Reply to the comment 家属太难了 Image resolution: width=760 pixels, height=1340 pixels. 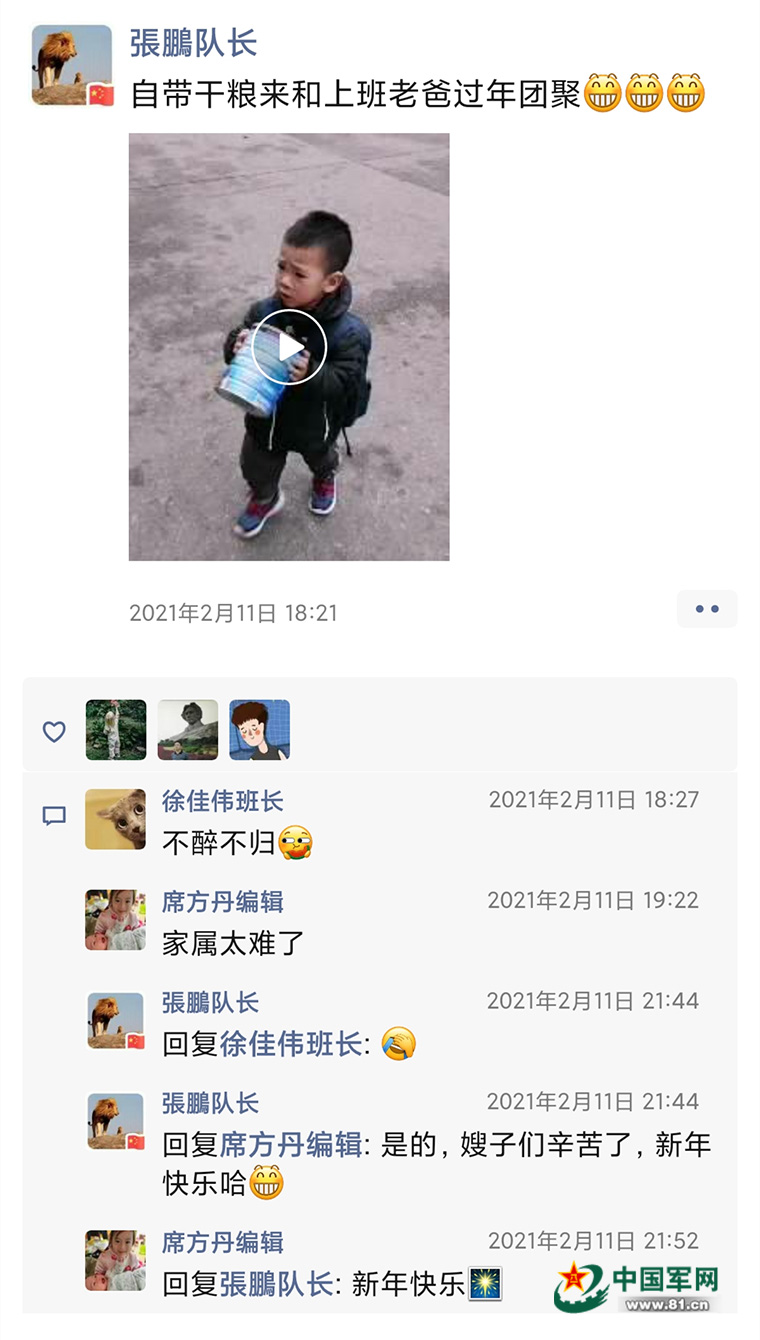[233, 943]
